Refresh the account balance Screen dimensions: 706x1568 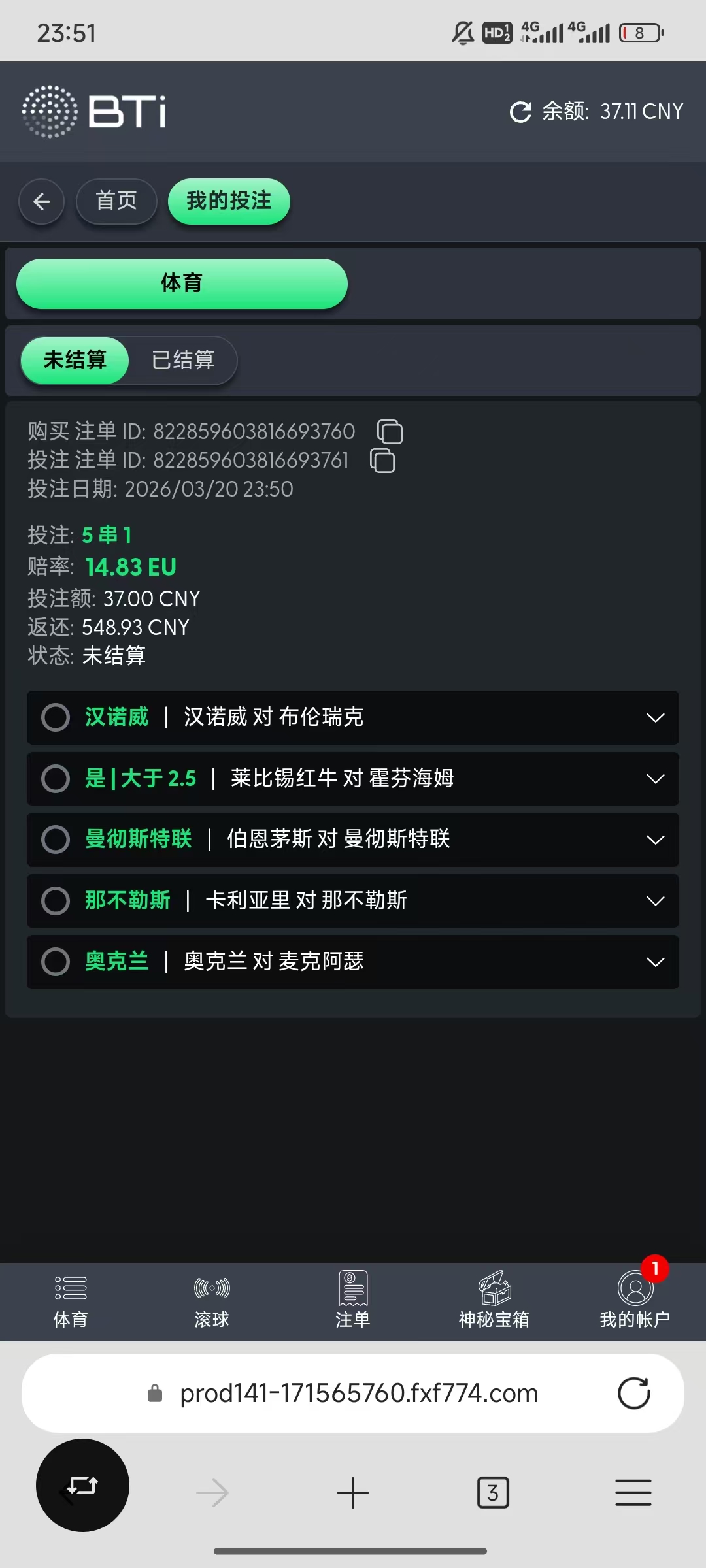point(520,112)
